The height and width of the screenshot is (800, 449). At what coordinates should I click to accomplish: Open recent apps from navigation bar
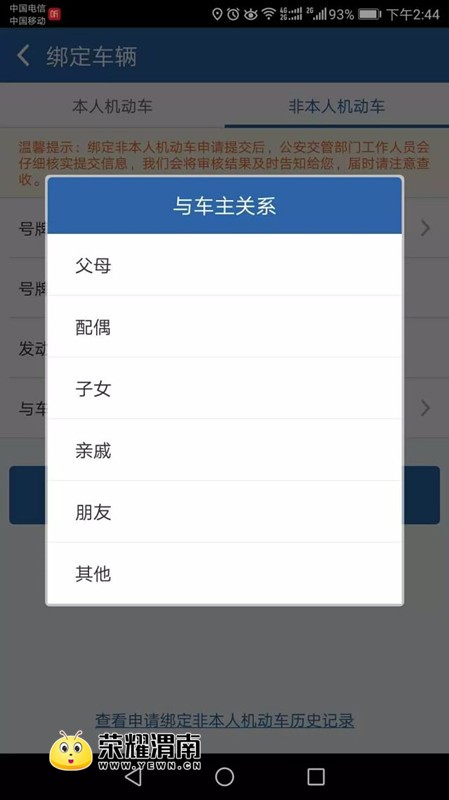(316, 777)
